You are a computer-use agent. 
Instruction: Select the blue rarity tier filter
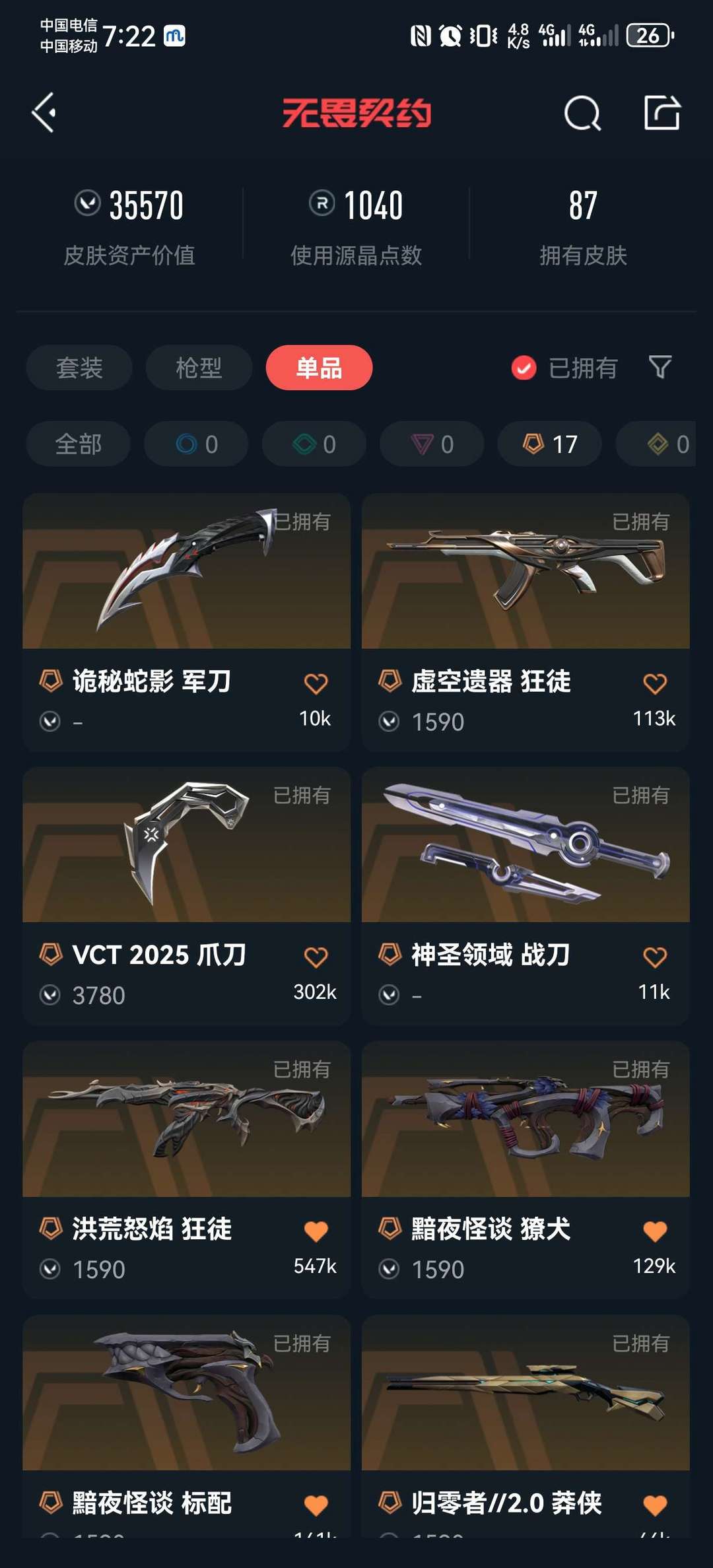pyautogui.click(x=195, y=444)
